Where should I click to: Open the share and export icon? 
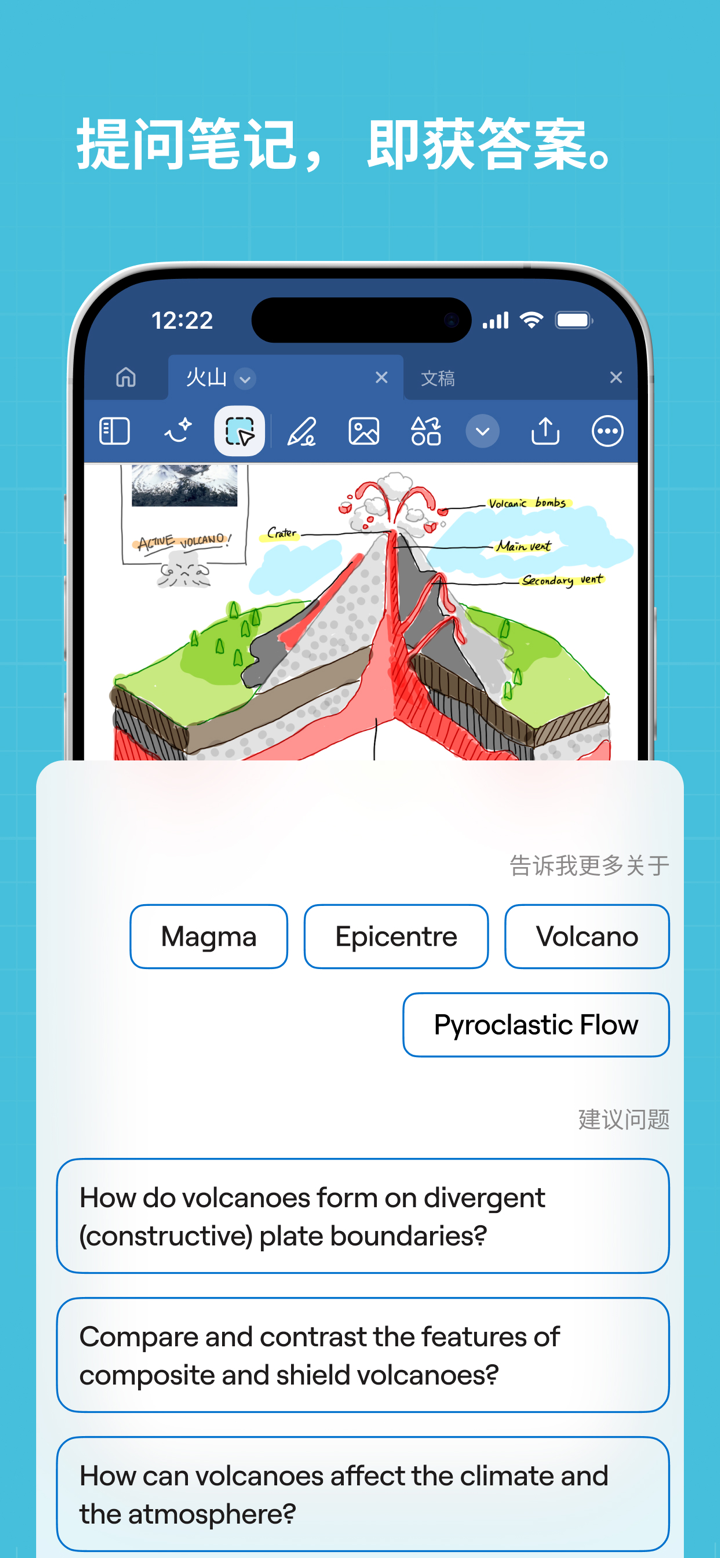click(545, 430)
